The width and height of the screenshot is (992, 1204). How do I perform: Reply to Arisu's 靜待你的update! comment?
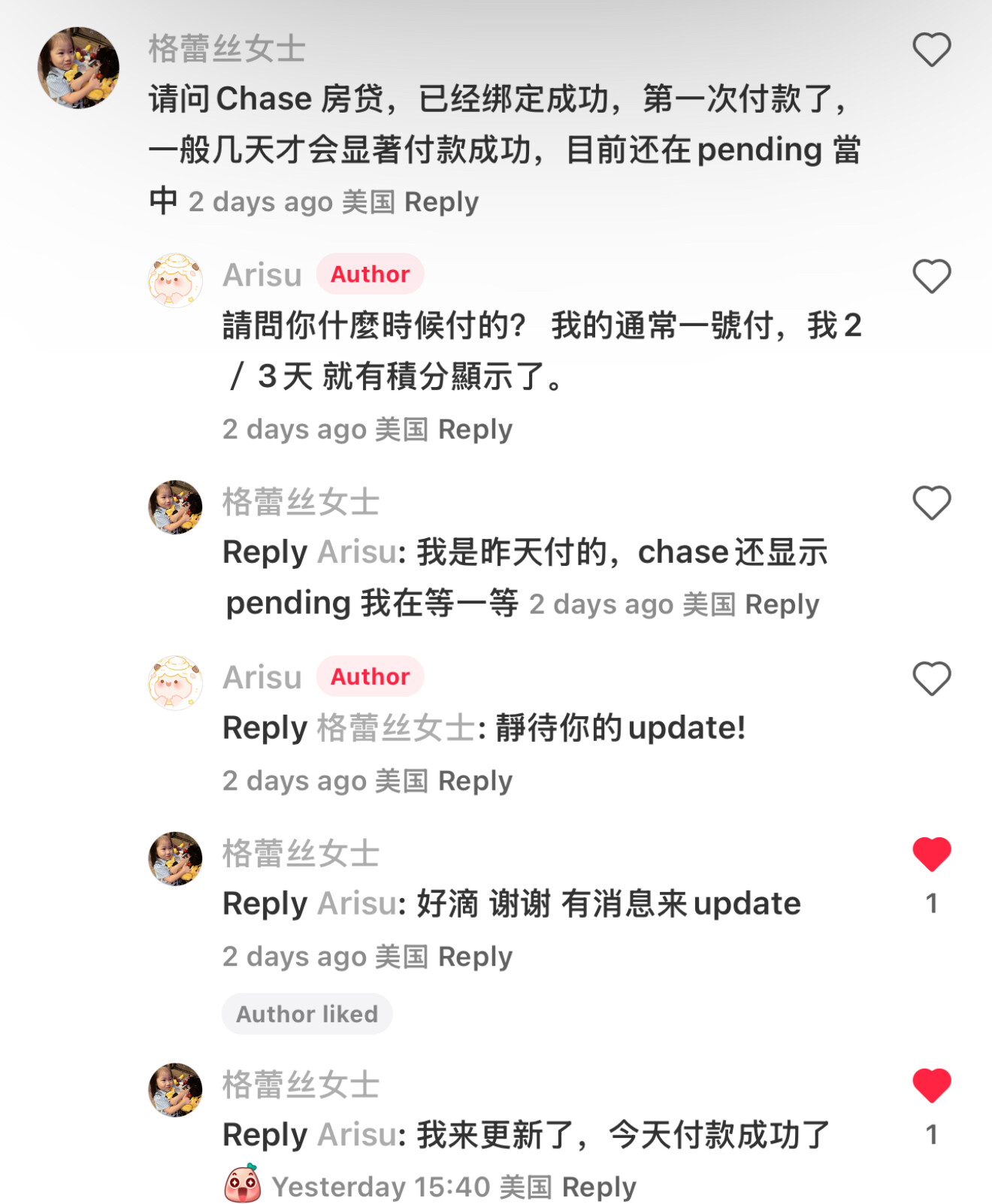475,782
